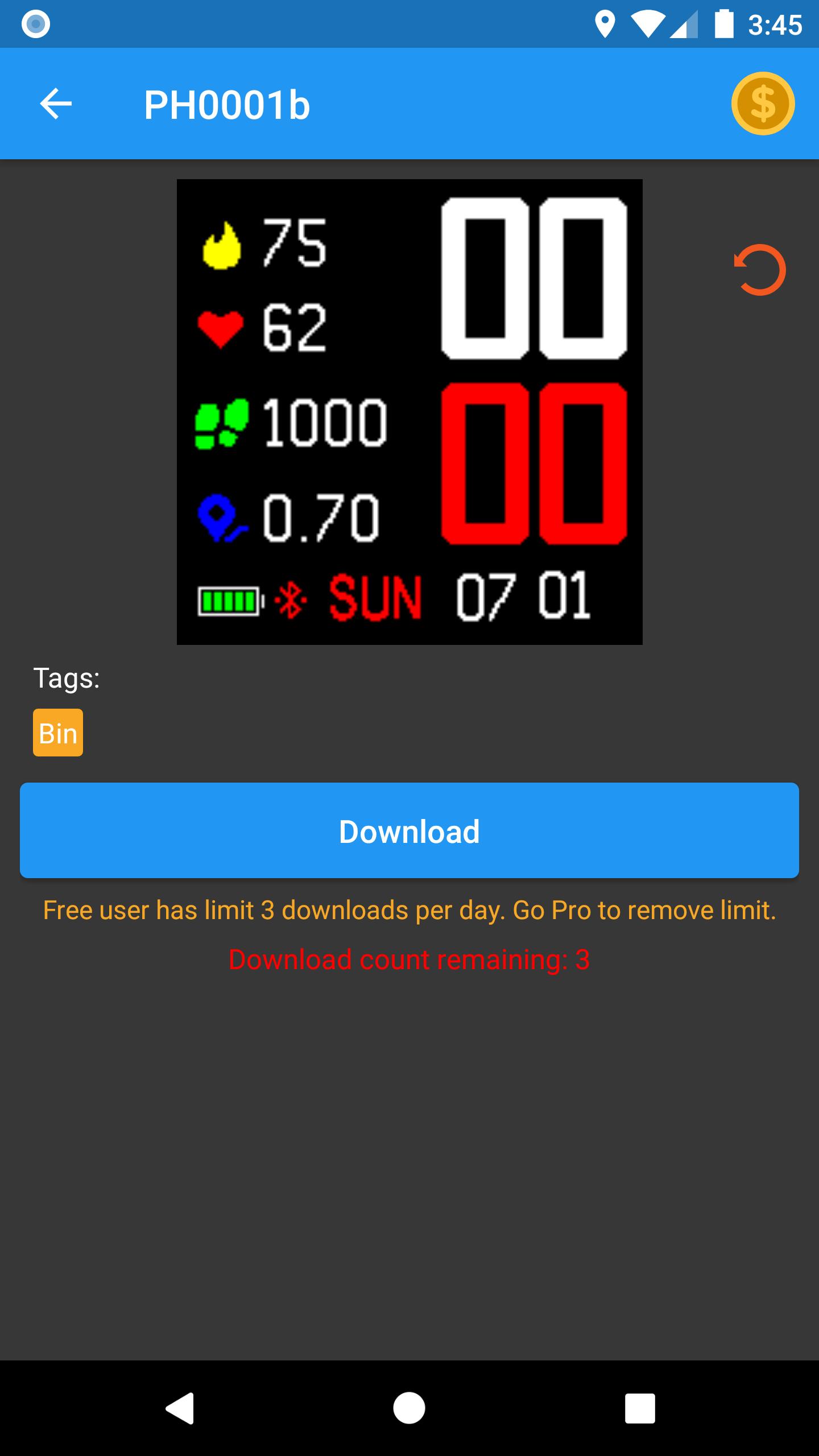Download the PH0001b watch face
Screen dimensions: 819x1456
click(409, 830)
